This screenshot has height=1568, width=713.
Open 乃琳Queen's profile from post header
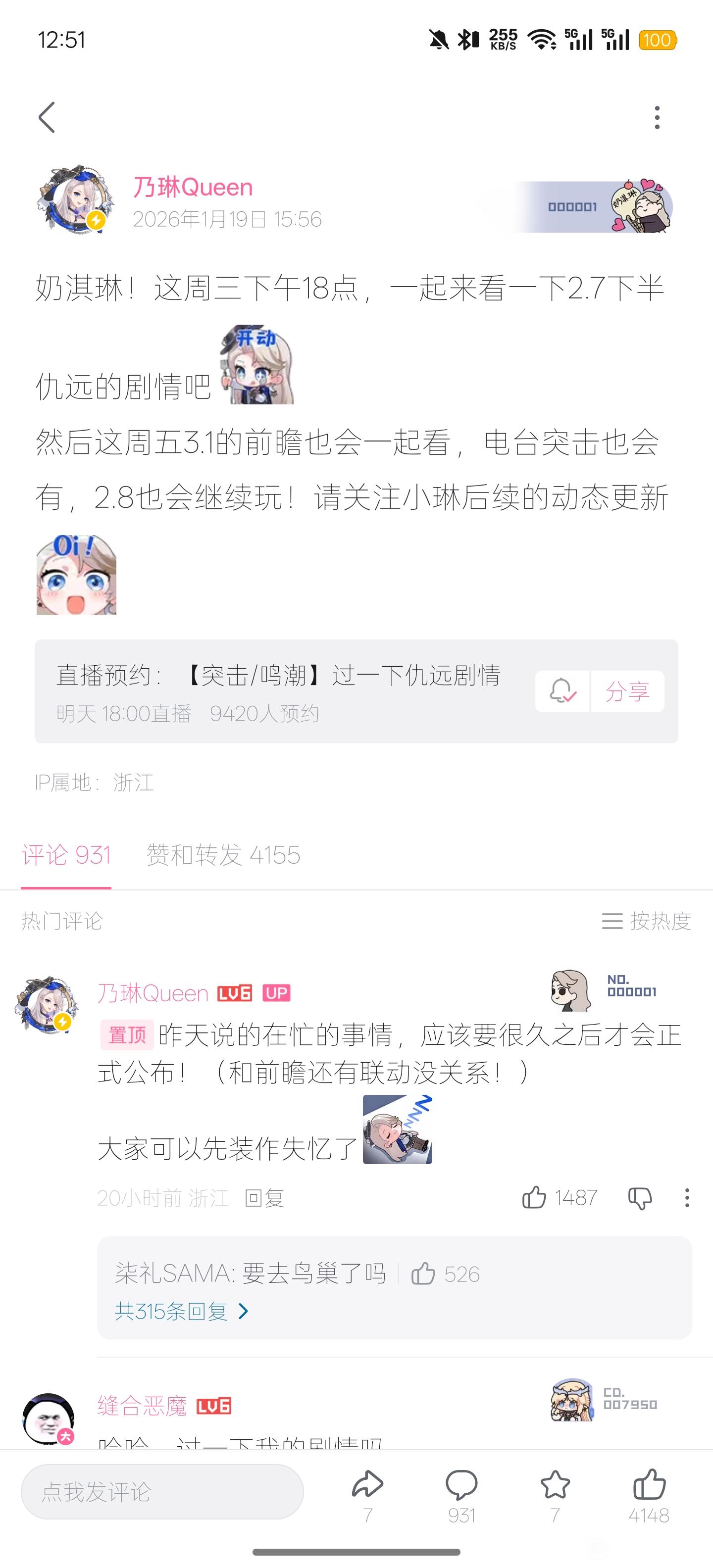click(x=75, y=198)
